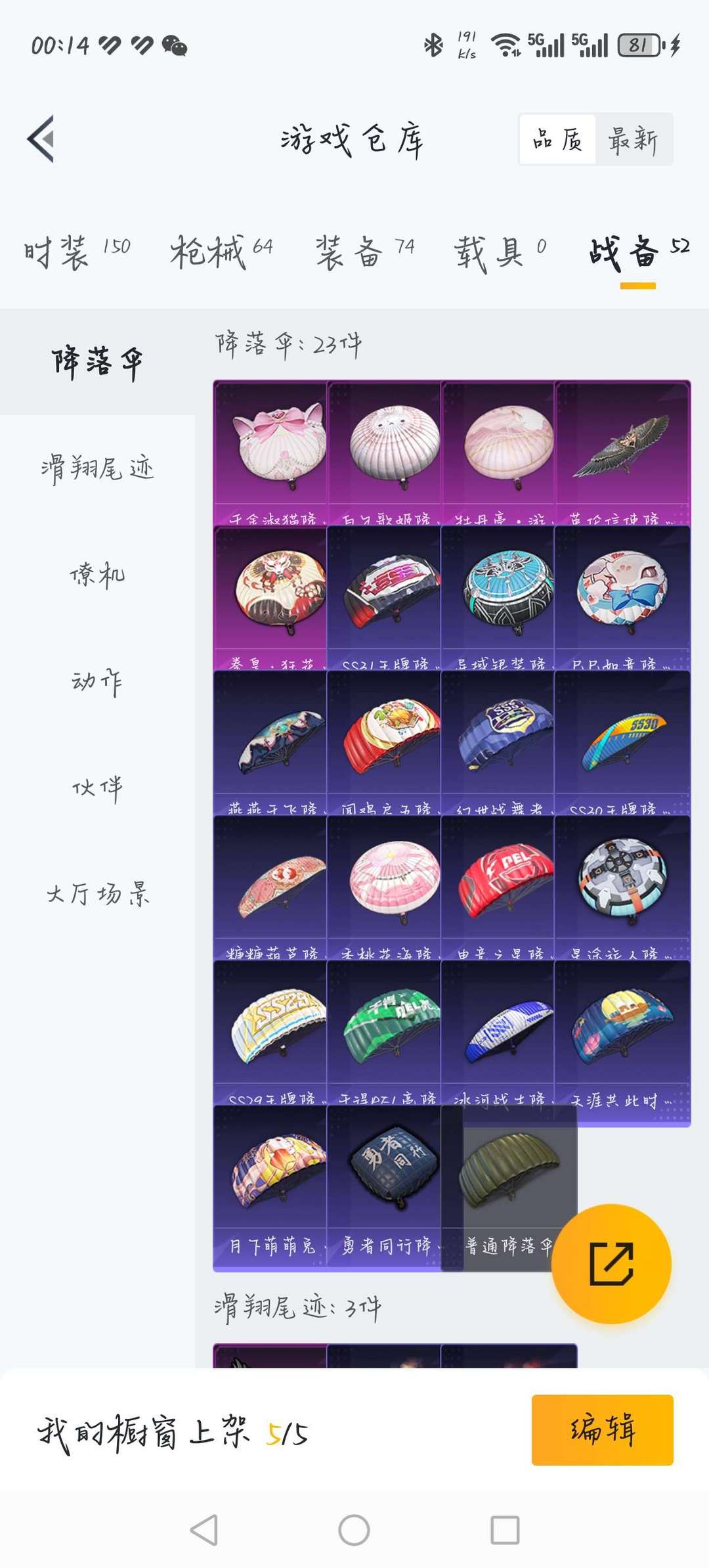709x1568 pixels.
Task: Select 大厅场景 in the sidebar
Action: pos(97,894)
